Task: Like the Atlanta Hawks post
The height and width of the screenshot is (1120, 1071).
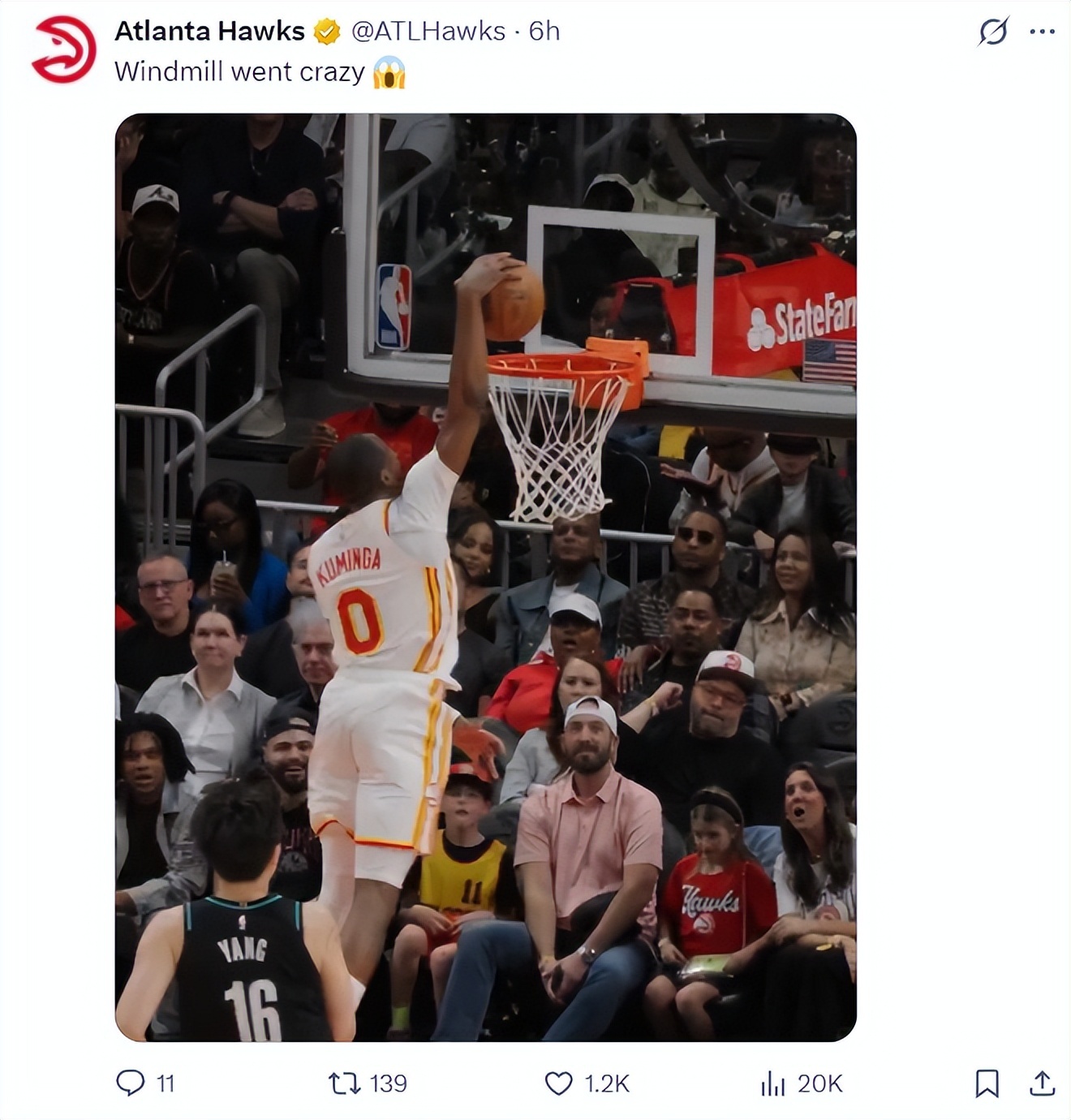Action: (x=558, y=1083)
